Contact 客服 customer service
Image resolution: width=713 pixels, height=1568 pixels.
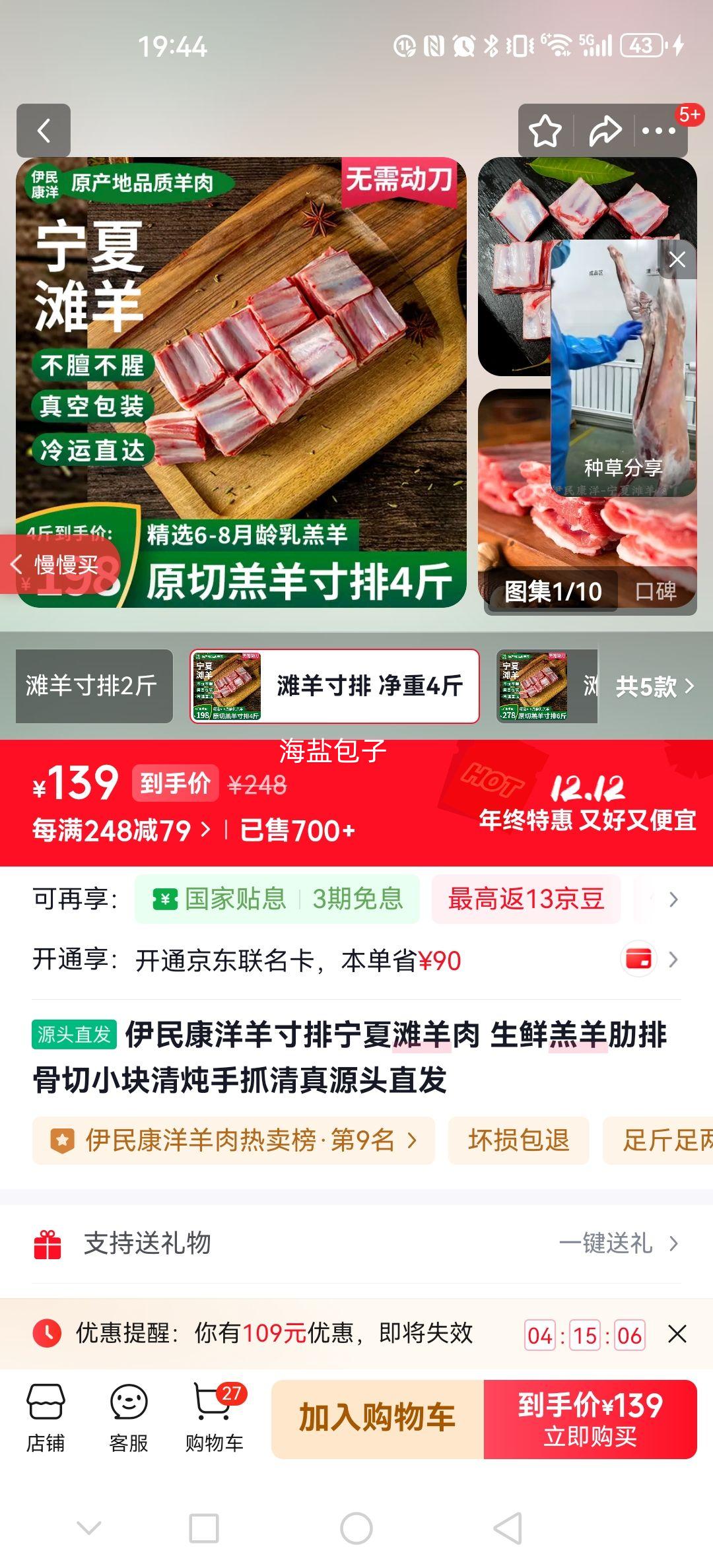tap(129, 1418)
